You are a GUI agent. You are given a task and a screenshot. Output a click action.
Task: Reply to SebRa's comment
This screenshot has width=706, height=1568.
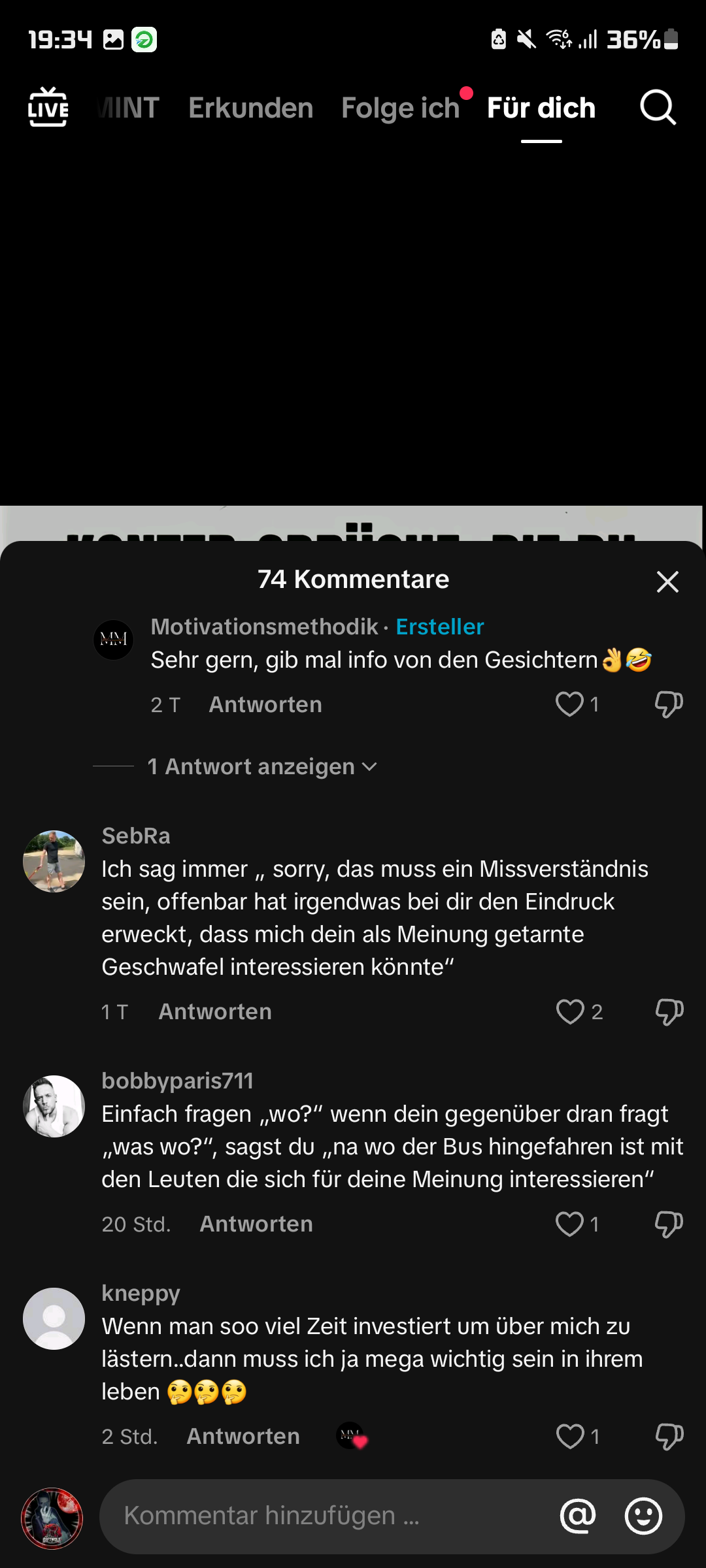coord(214,1011)
